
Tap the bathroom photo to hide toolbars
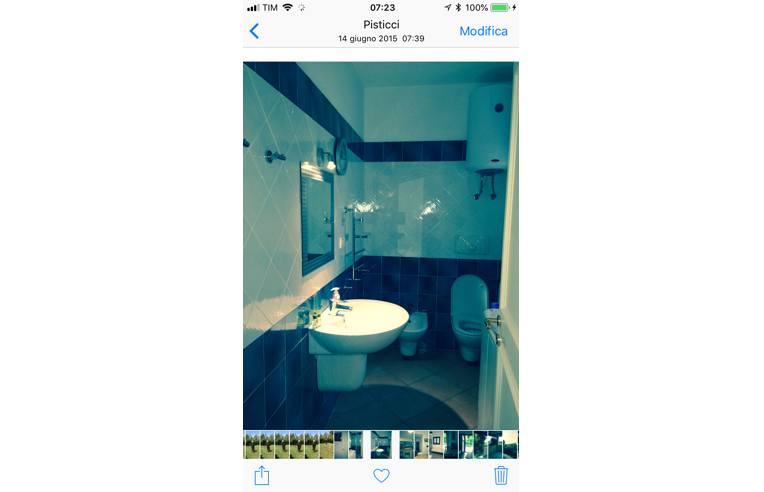pos(380,245)
